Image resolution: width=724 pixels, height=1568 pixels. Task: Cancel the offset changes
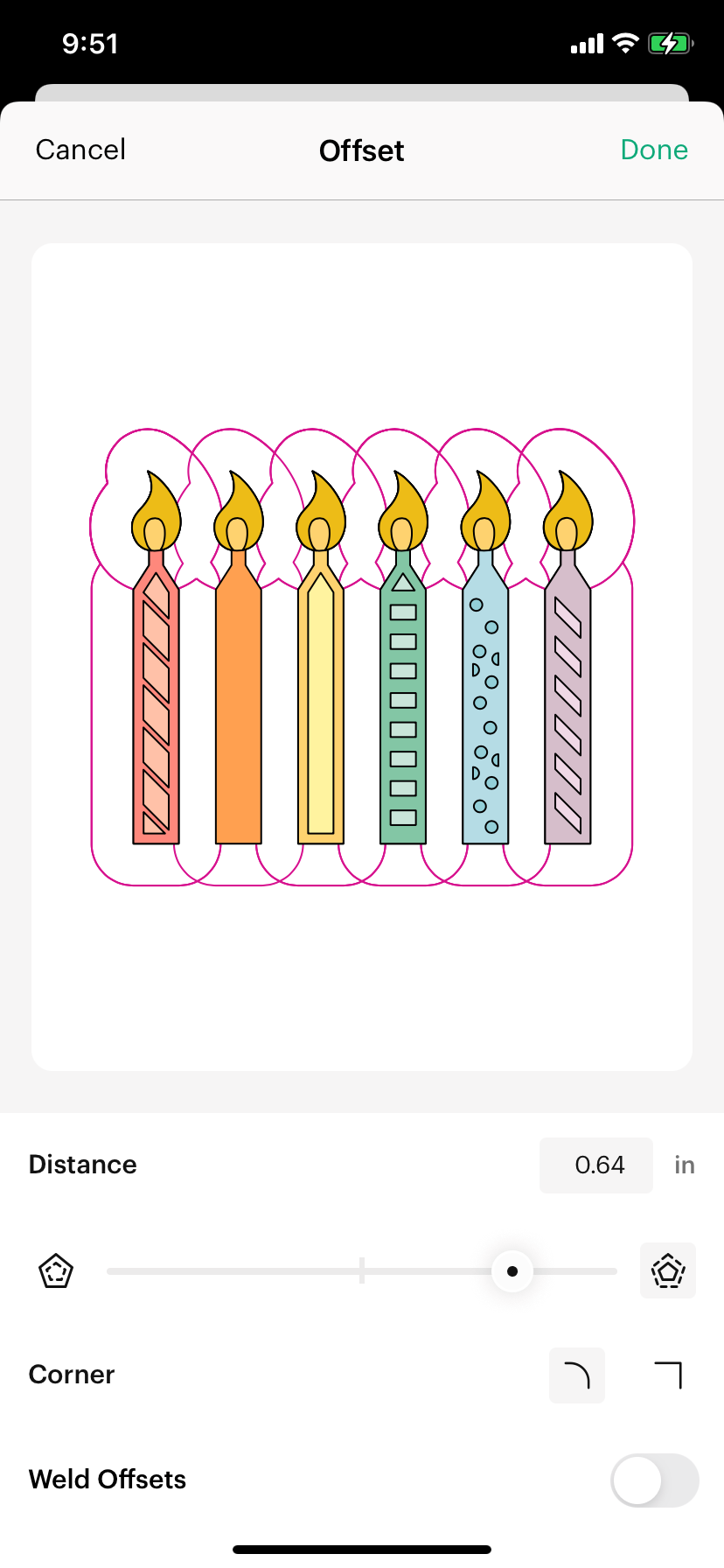click(x=80, y=150)
